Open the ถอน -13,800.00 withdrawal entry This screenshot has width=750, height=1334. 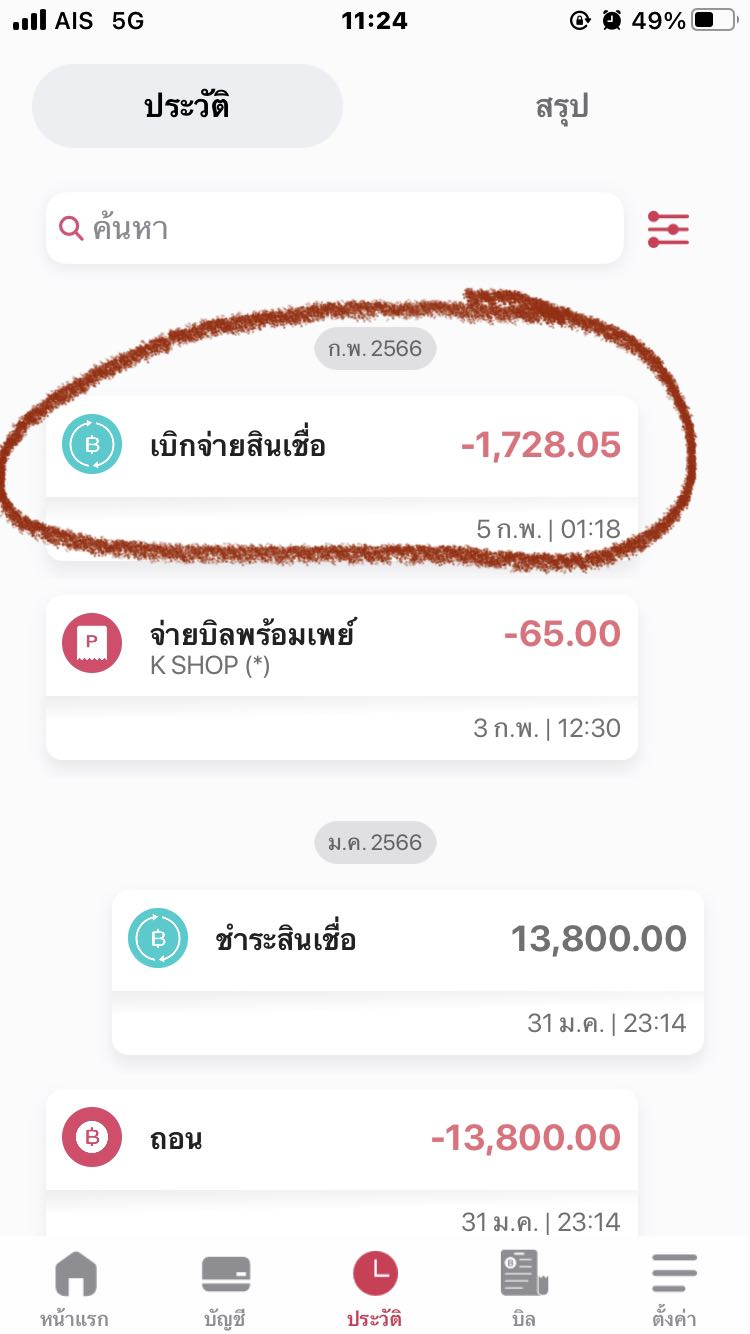click(x=342, y=1162)
